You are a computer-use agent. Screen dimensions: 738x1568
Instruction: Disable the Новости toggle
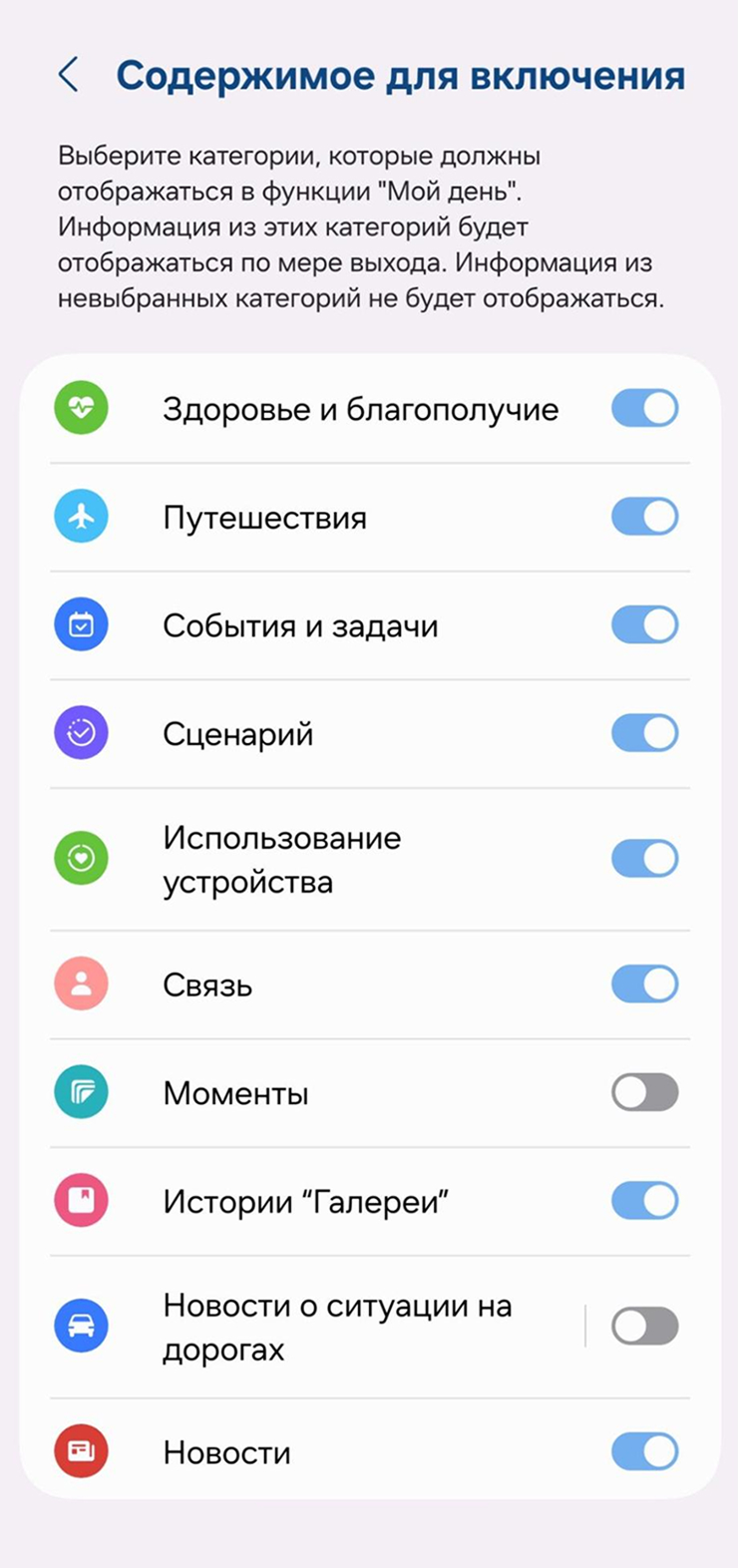point(644,1452)
